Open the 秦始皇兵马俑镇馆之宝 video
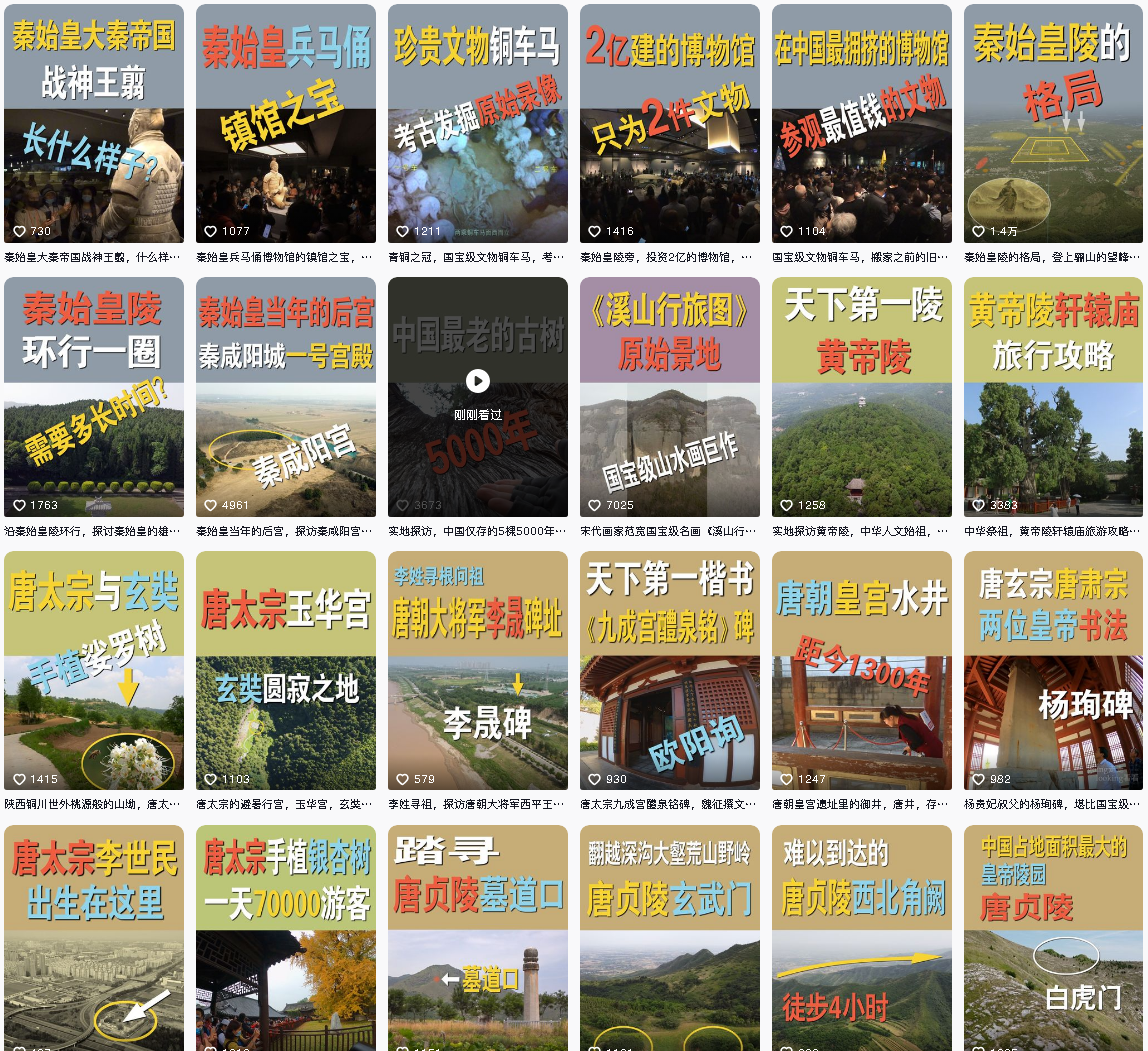This screenshot has height=1051, width=1148. (286, 123)
